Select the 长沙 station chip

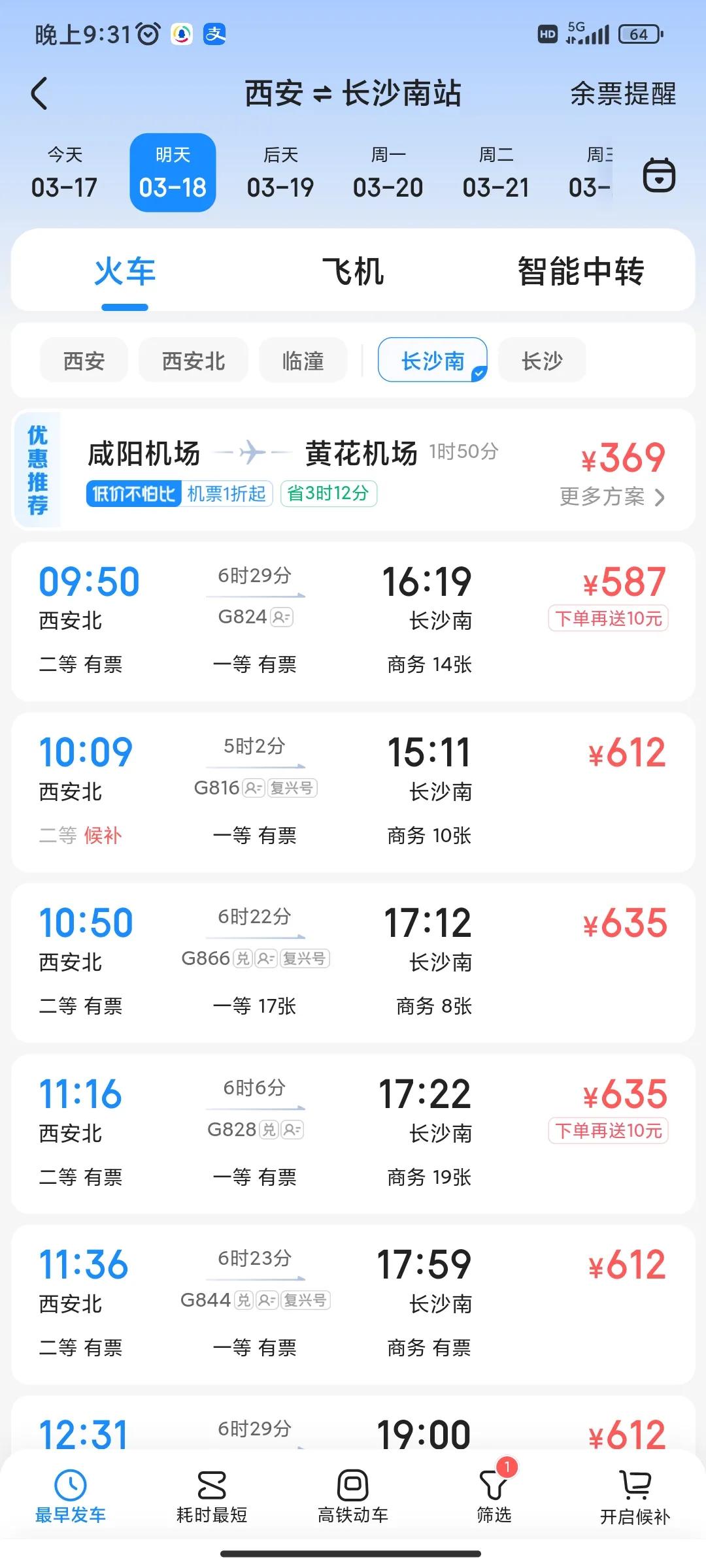point(543,360)
